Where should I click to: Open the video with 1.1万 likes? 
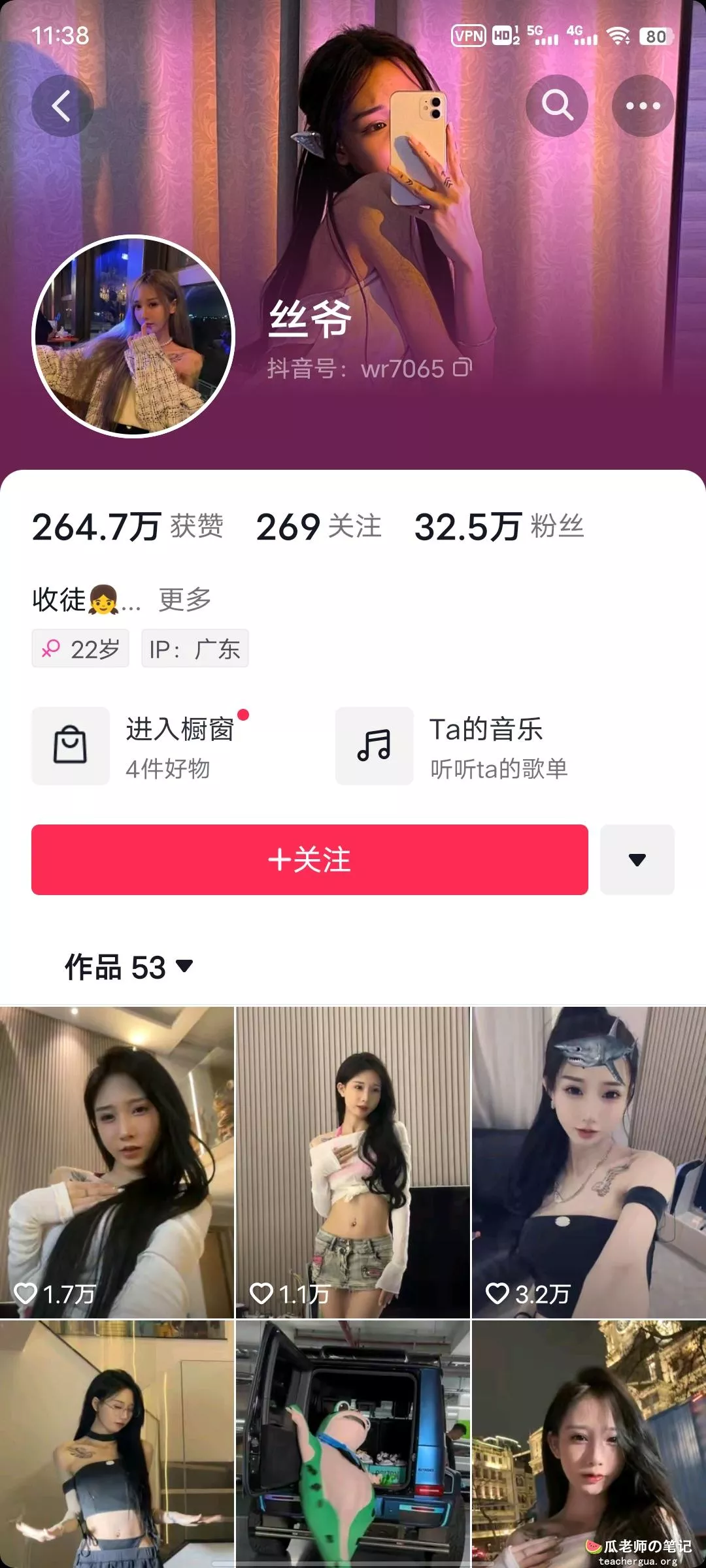coord(353,1163)
